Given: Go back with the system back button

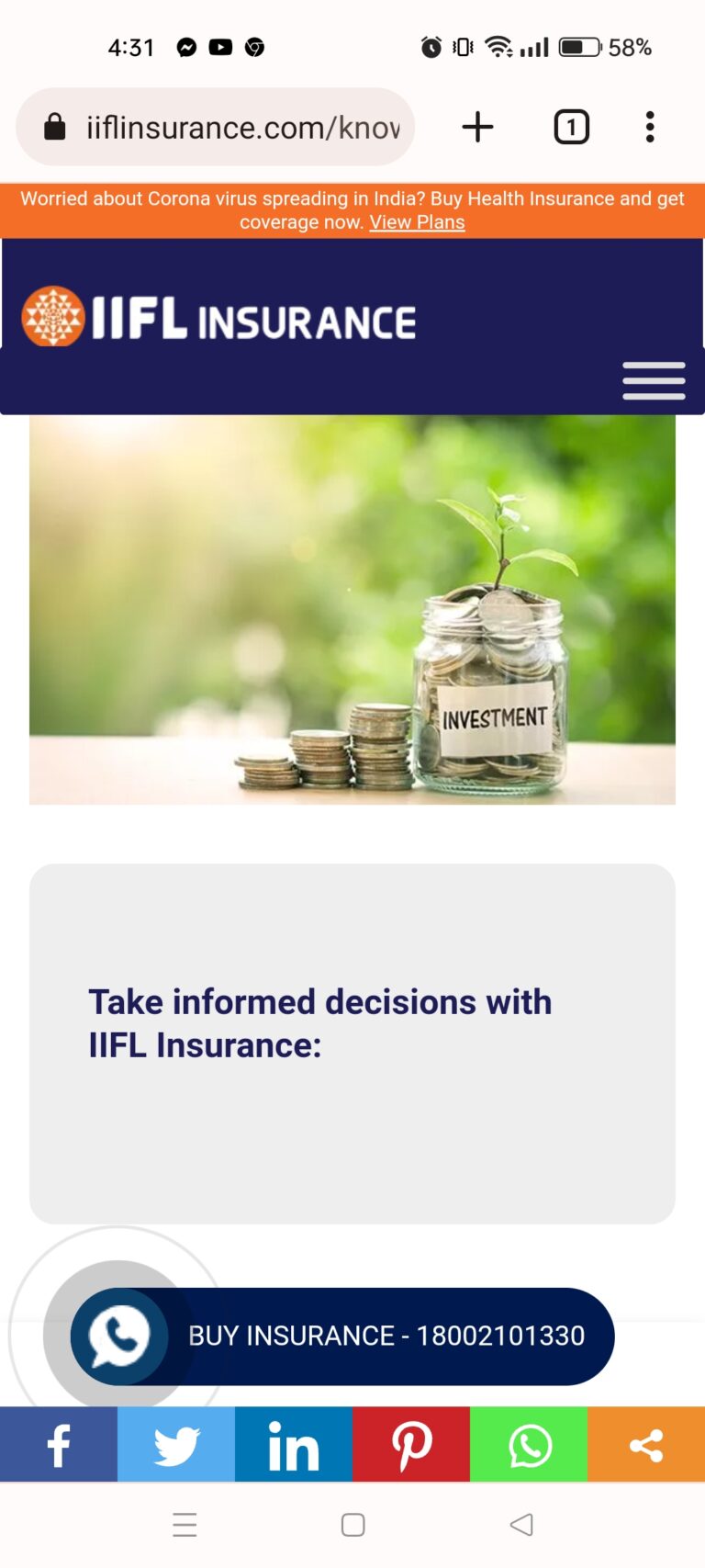Looking at the screenshot, I should point(521,1525).
